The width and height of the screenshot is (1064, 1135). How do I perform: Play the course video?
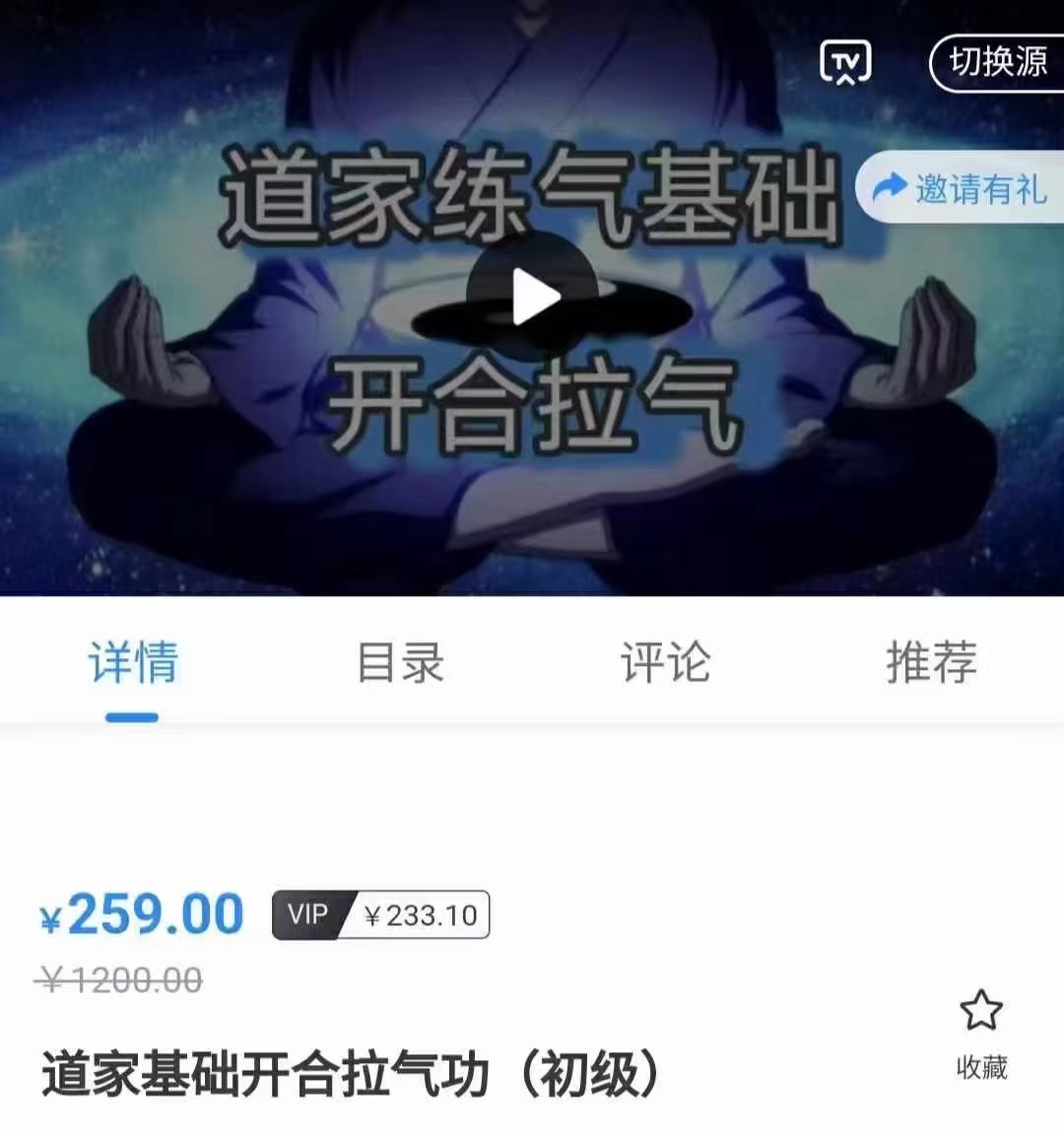click(533, 297)
